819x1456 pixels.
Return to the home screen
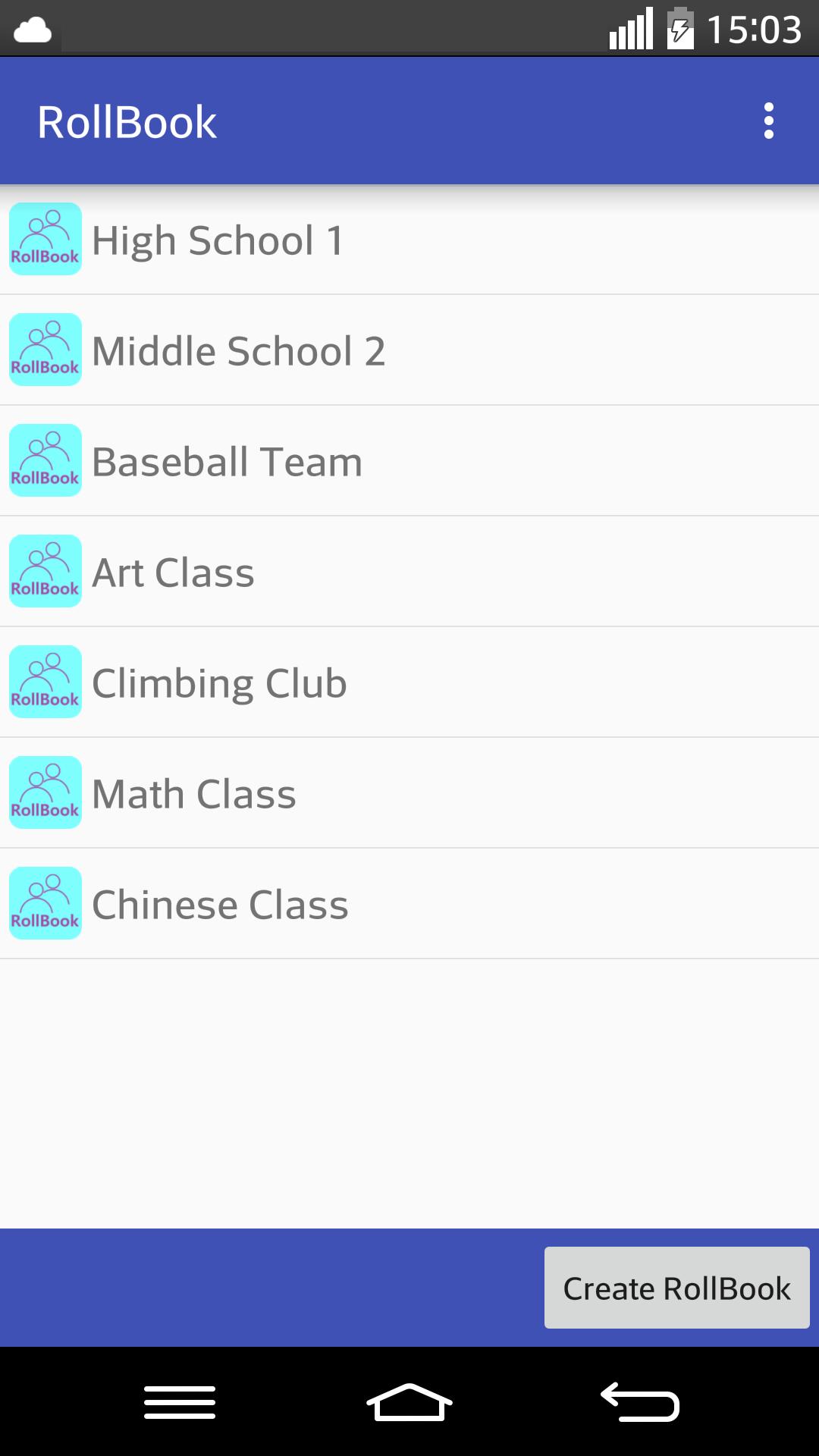409,1401
